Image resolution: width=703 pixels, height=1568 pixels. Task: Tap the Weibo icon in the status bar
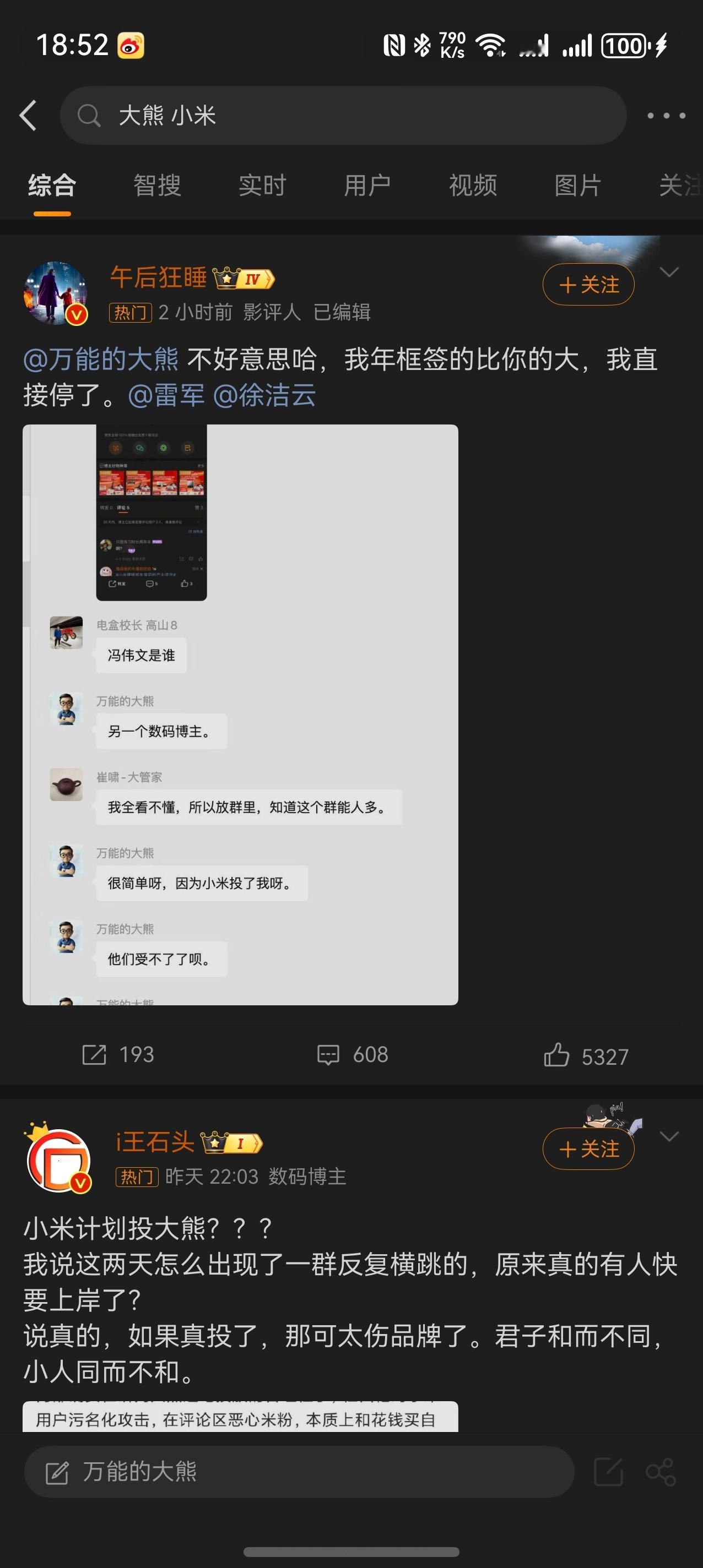coord(130,45)
